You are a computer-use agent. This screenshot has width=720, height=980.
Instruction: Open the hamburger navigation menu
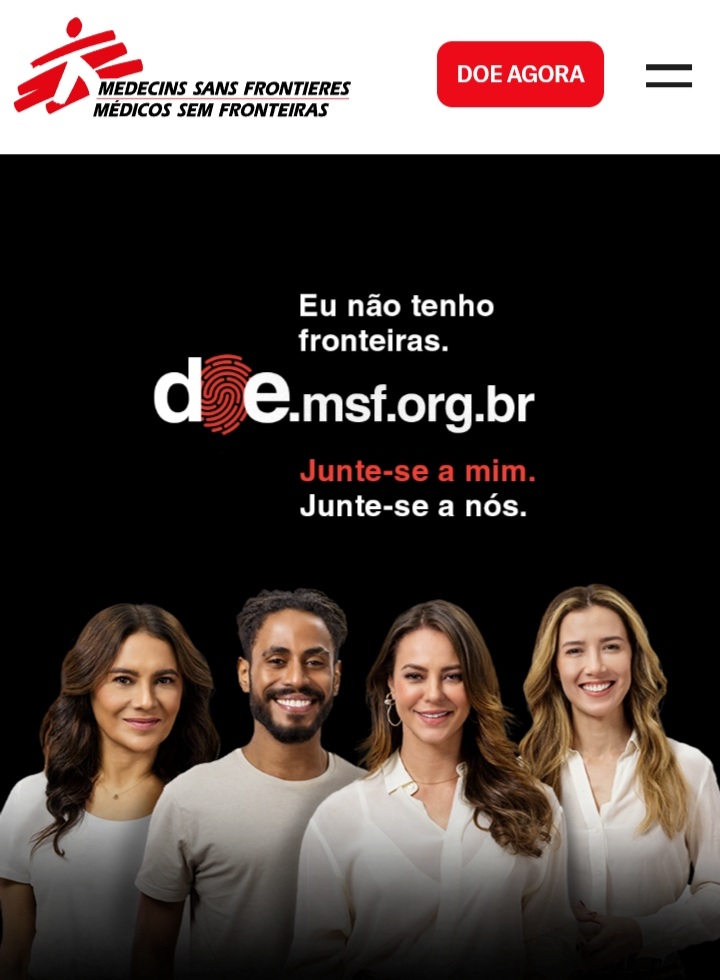[x=668, y=76]
